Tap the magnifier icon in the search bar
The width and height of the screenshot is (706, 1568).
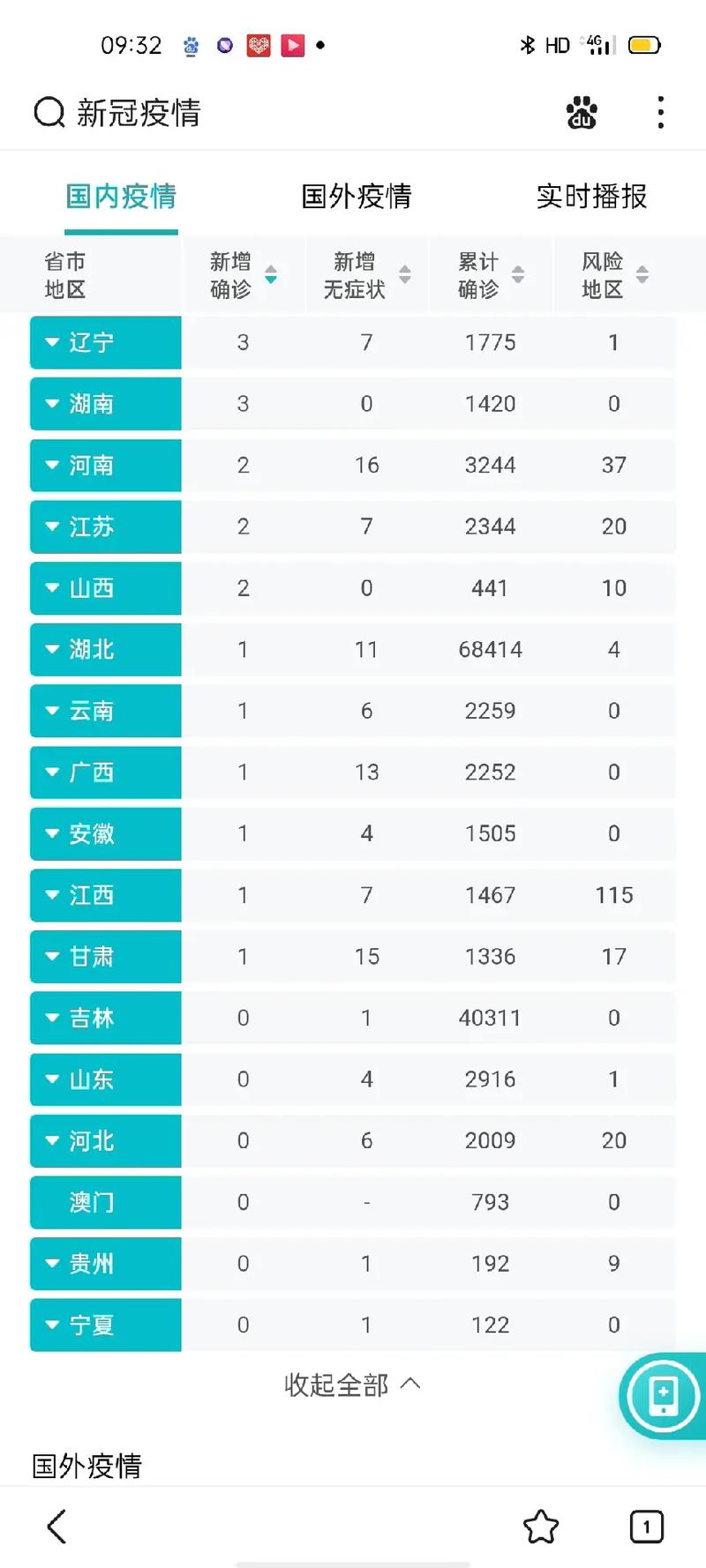(x=49, y=113)
